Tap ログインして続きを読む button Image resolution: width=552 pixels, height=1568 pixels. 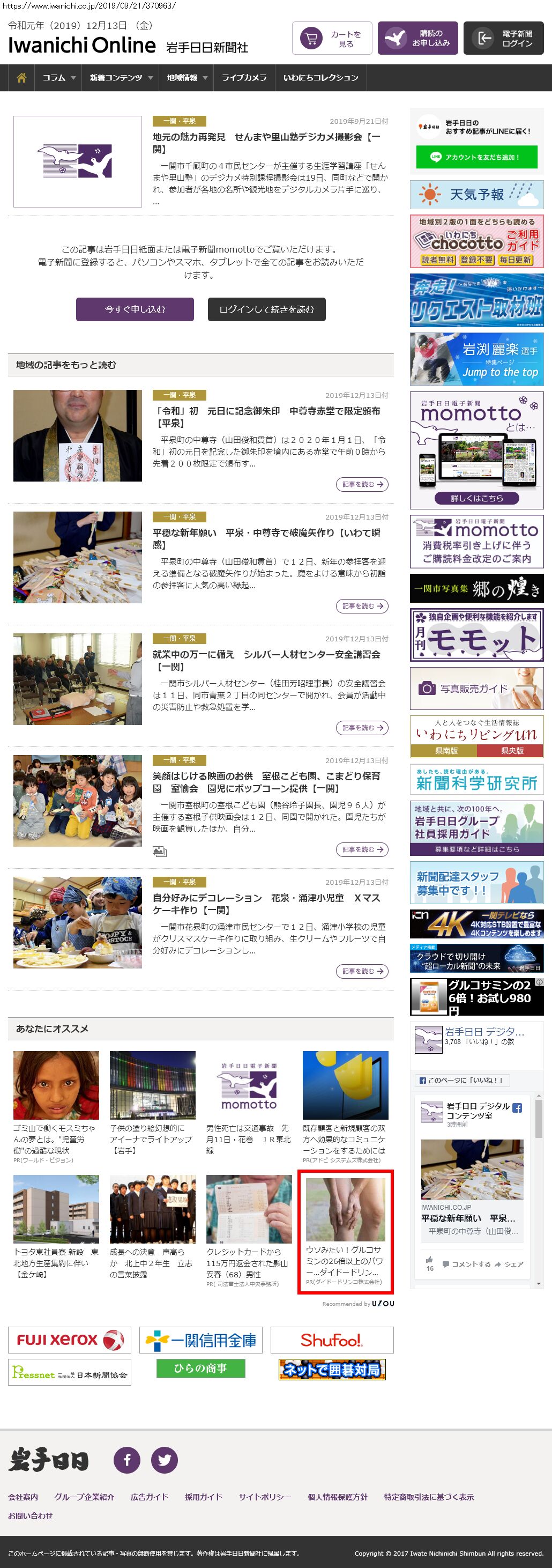(266, 309)
